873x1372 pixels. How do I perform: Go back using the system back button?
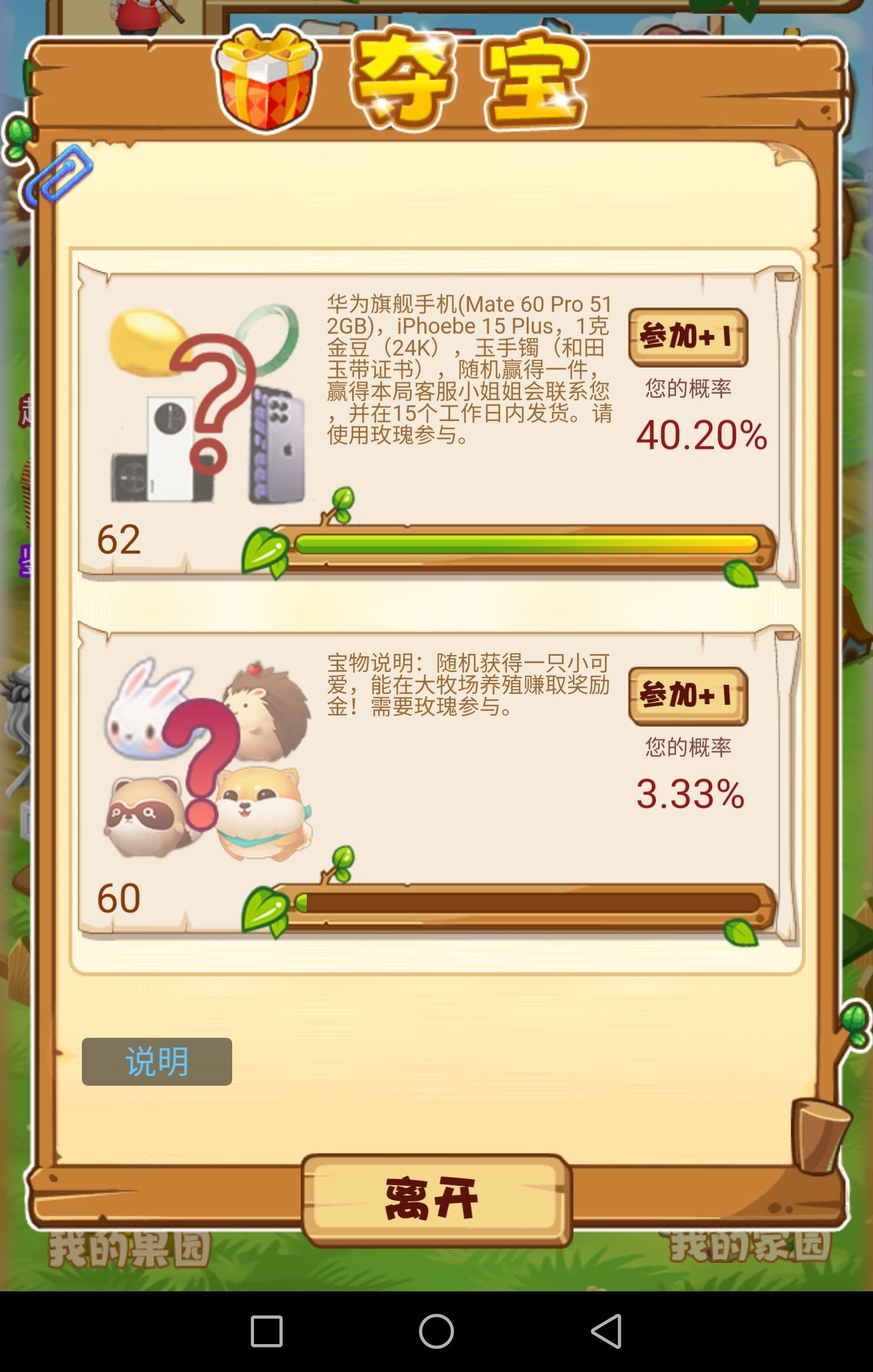point(606,1331)
